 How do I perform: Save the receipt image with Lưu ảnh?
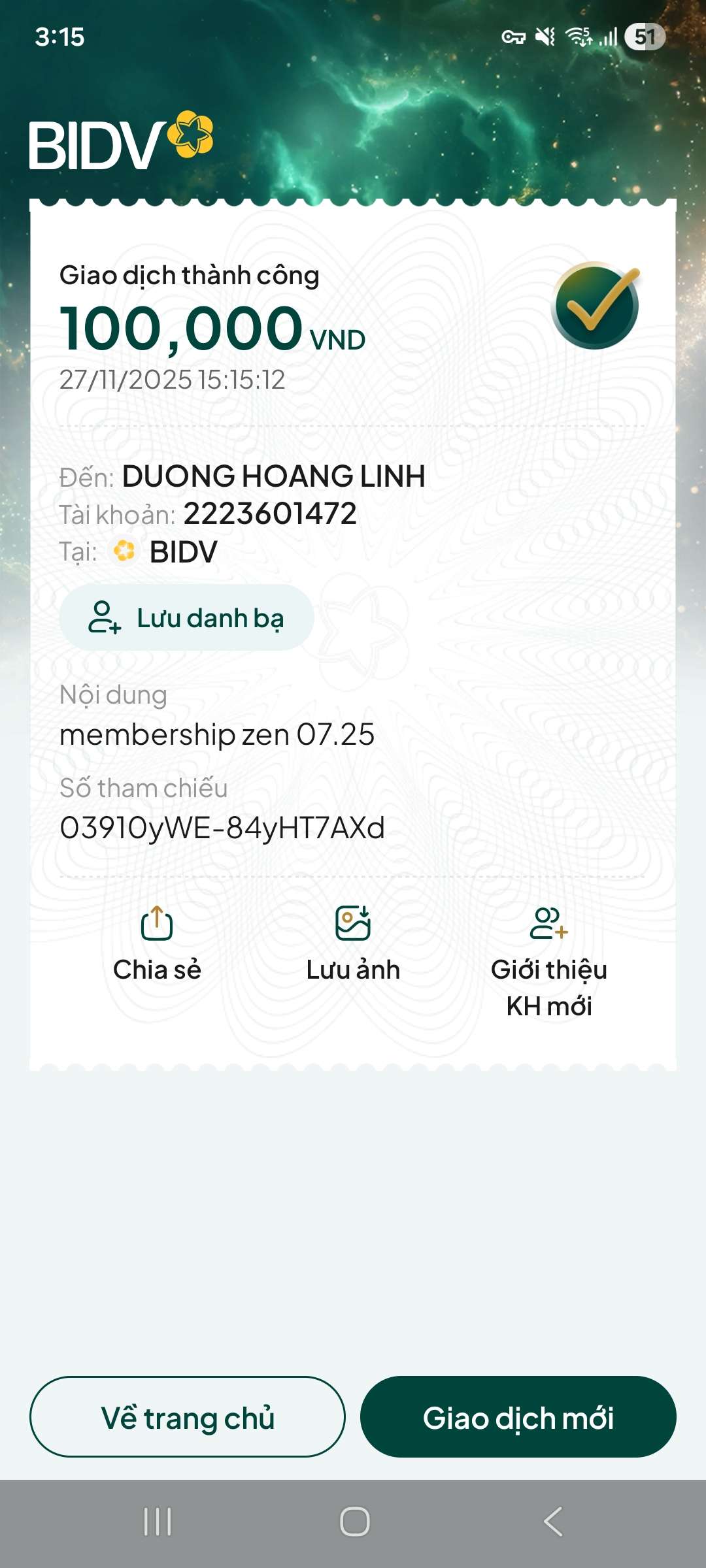353,944
